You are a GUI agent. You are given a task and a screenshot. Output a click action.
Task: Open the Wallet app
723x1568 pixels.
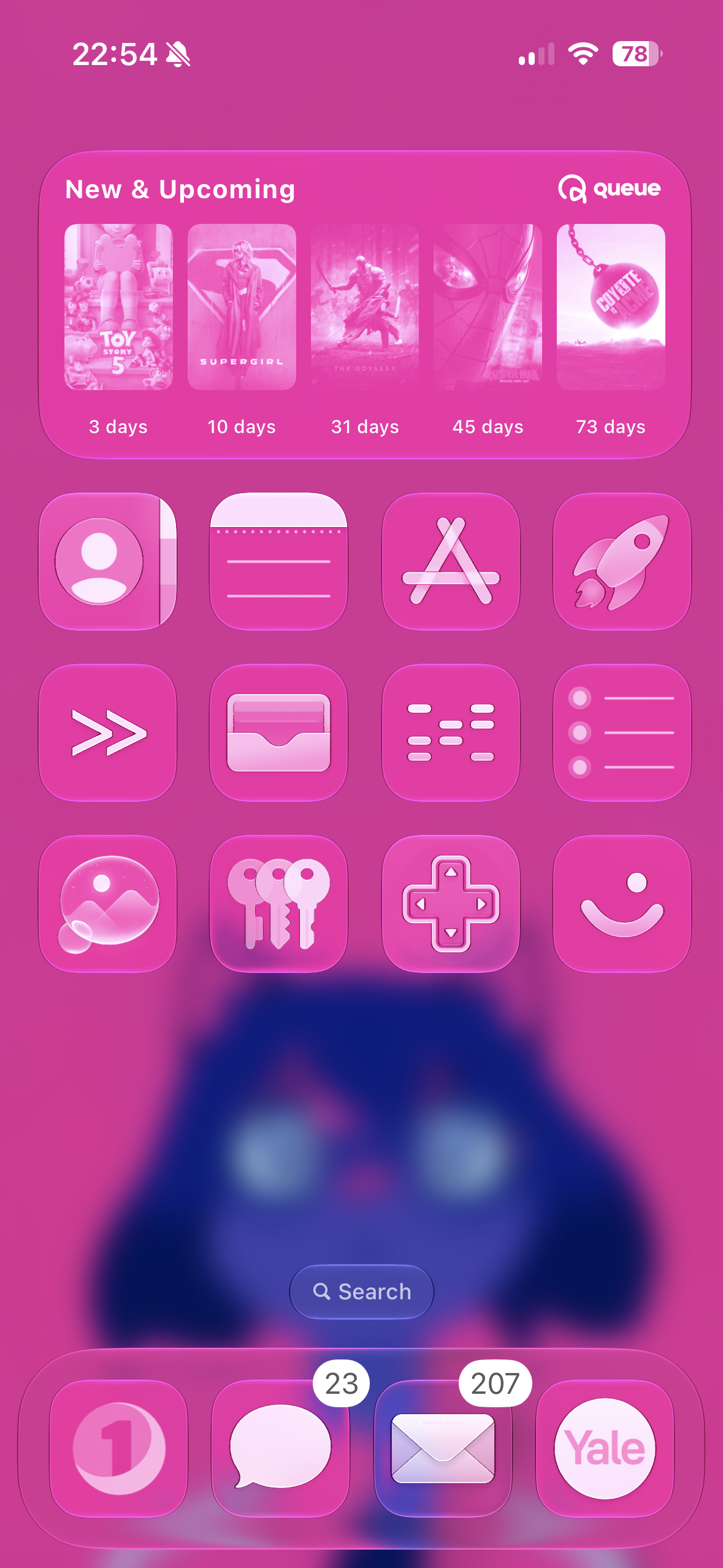(279, 732)
